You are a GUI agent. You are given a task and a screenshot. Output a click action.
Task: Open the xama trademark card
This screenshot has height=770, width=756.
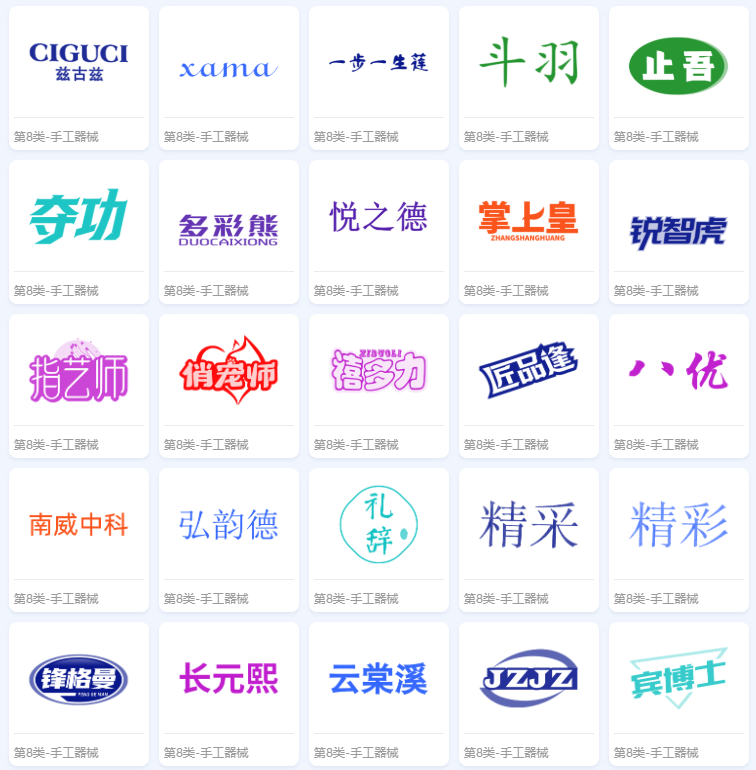(229, 78)
